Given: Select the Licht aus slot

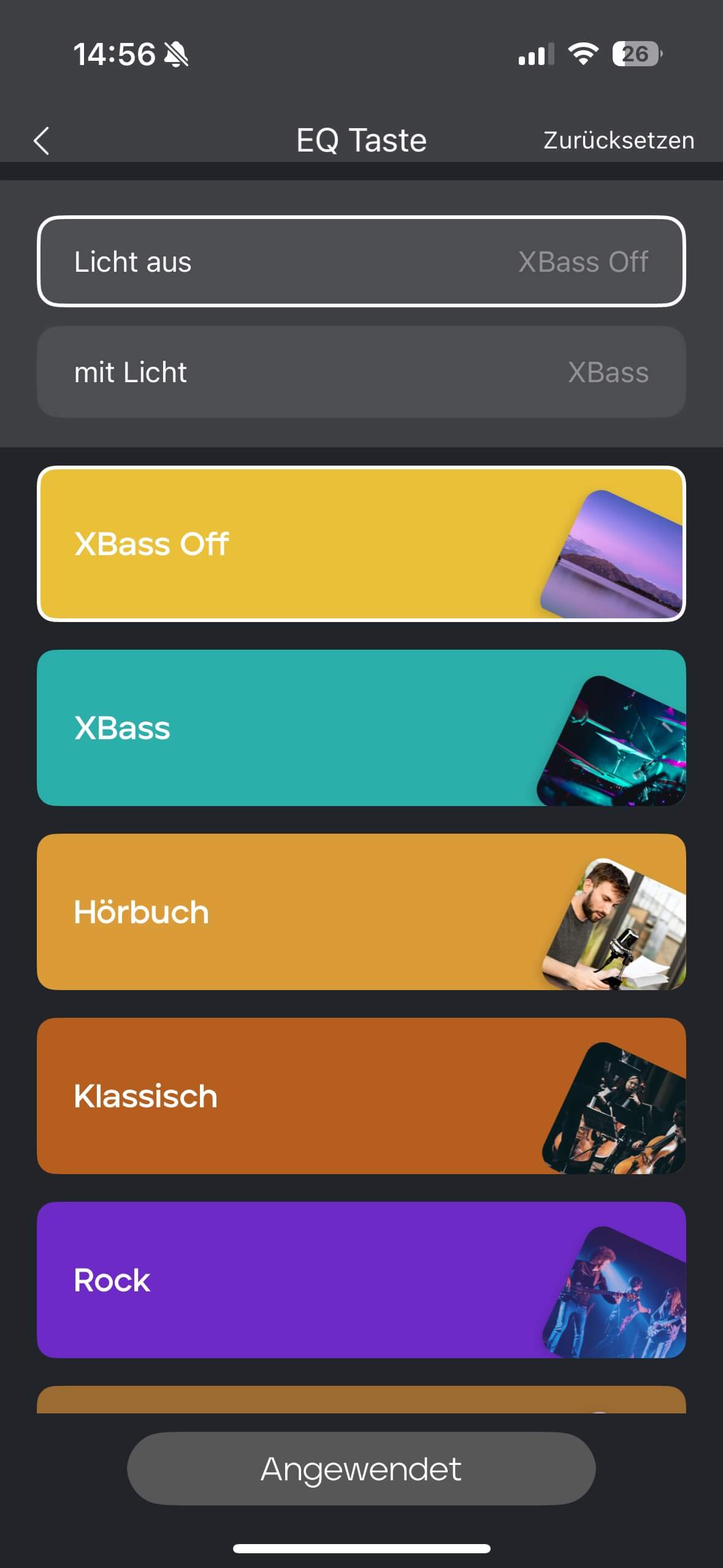Looking at the screenshot, I should (x=361, y=261).
